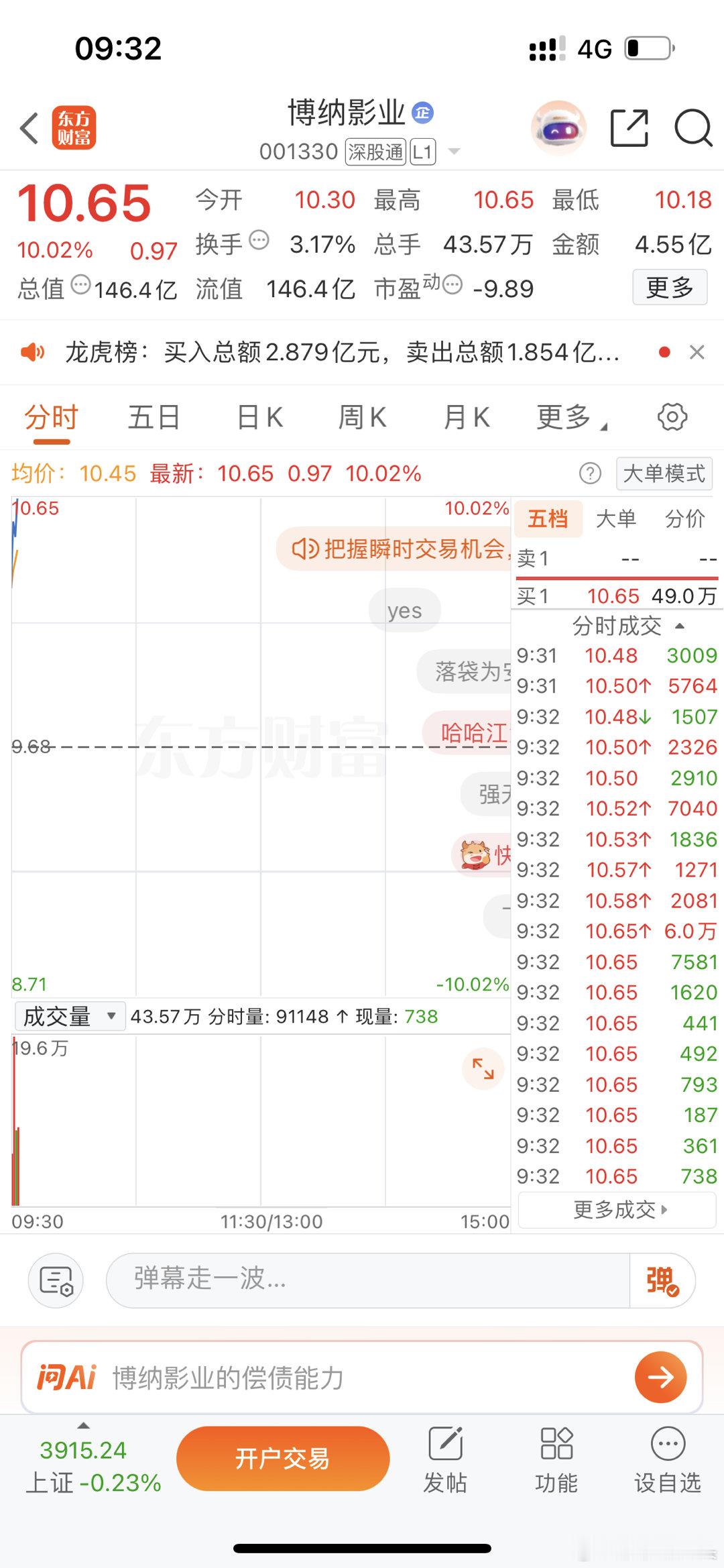Toggle the 分时成交 sort arrow

pos(678,625)
